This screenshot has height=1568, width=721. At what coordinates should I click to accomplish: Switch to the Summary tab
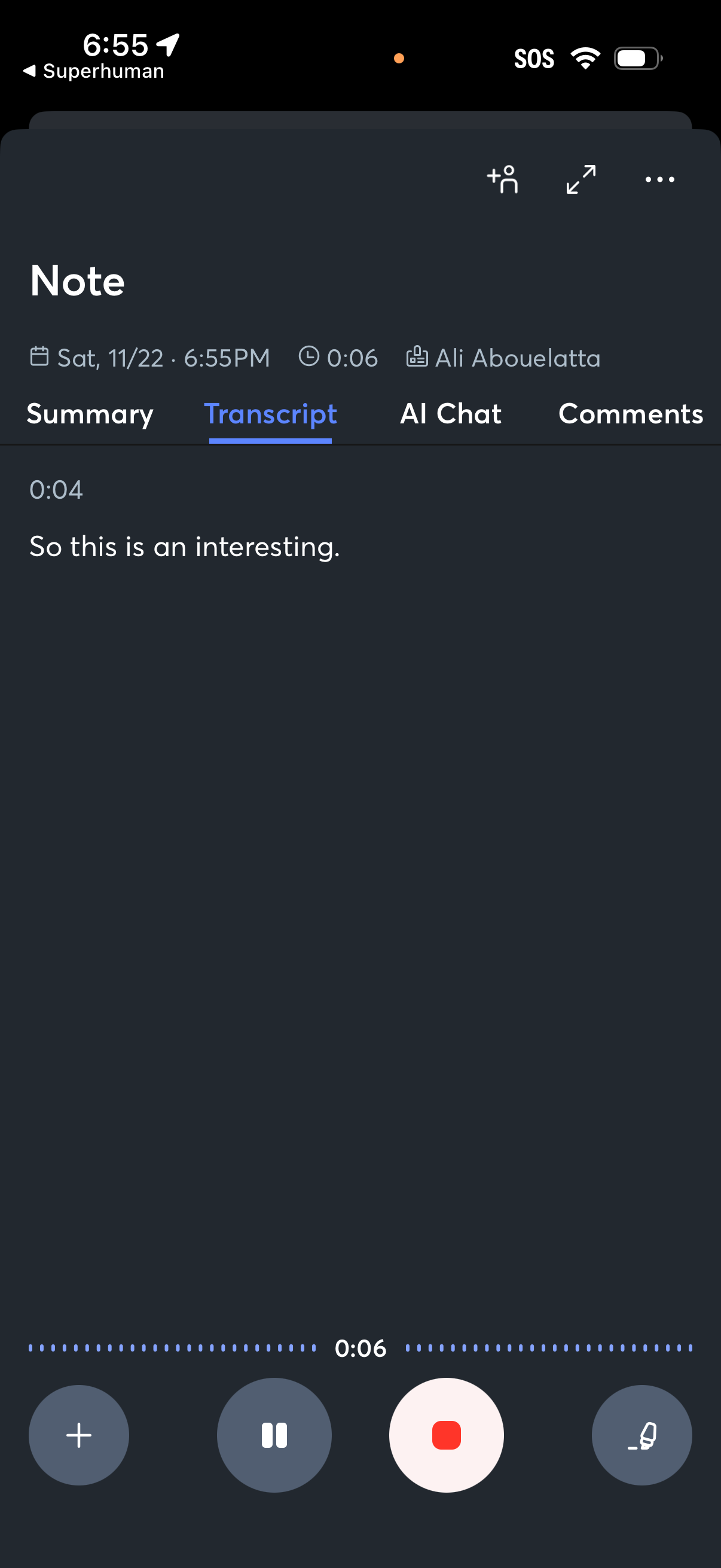pos(90,414)
